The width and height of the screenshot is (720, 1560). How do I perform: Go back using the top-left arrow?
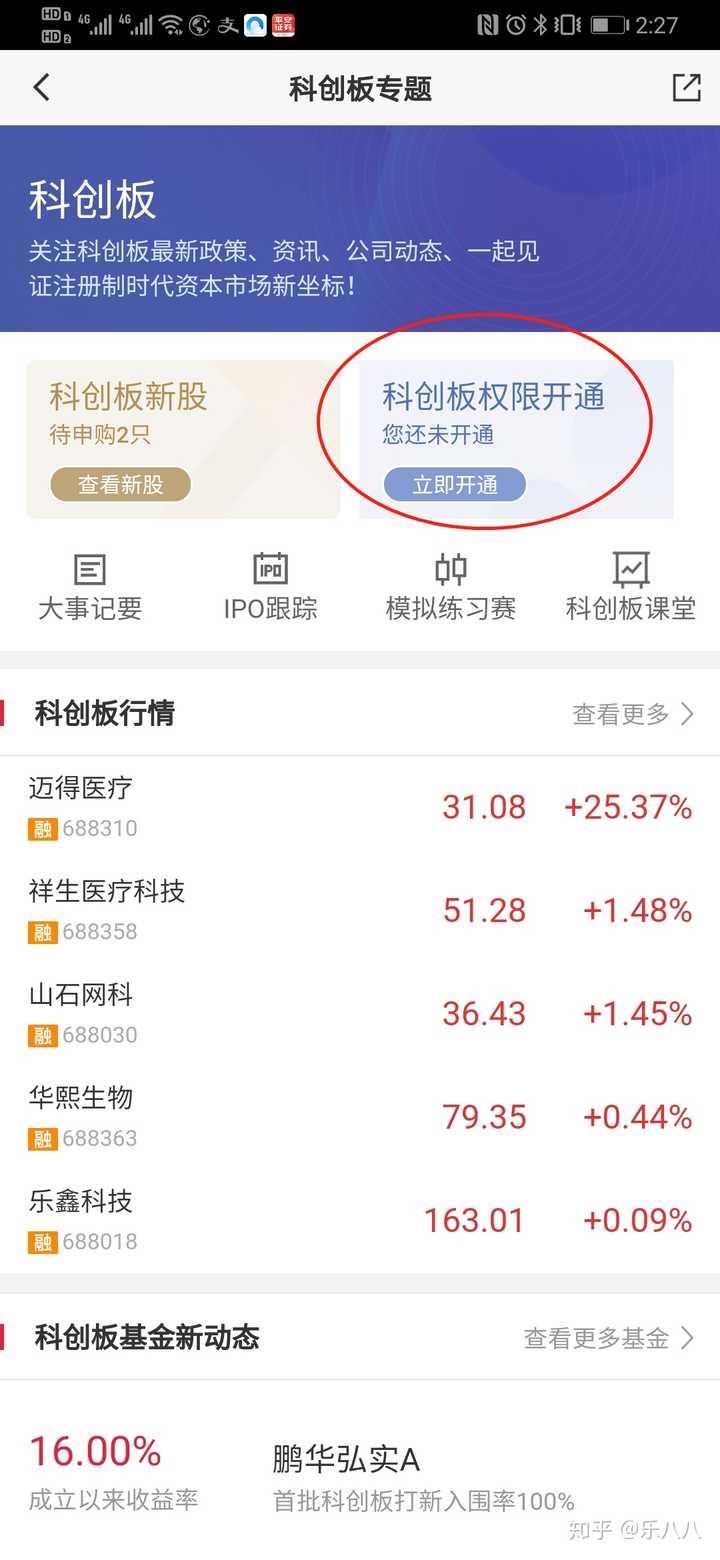pyautogui.click(x=41, y=88)
